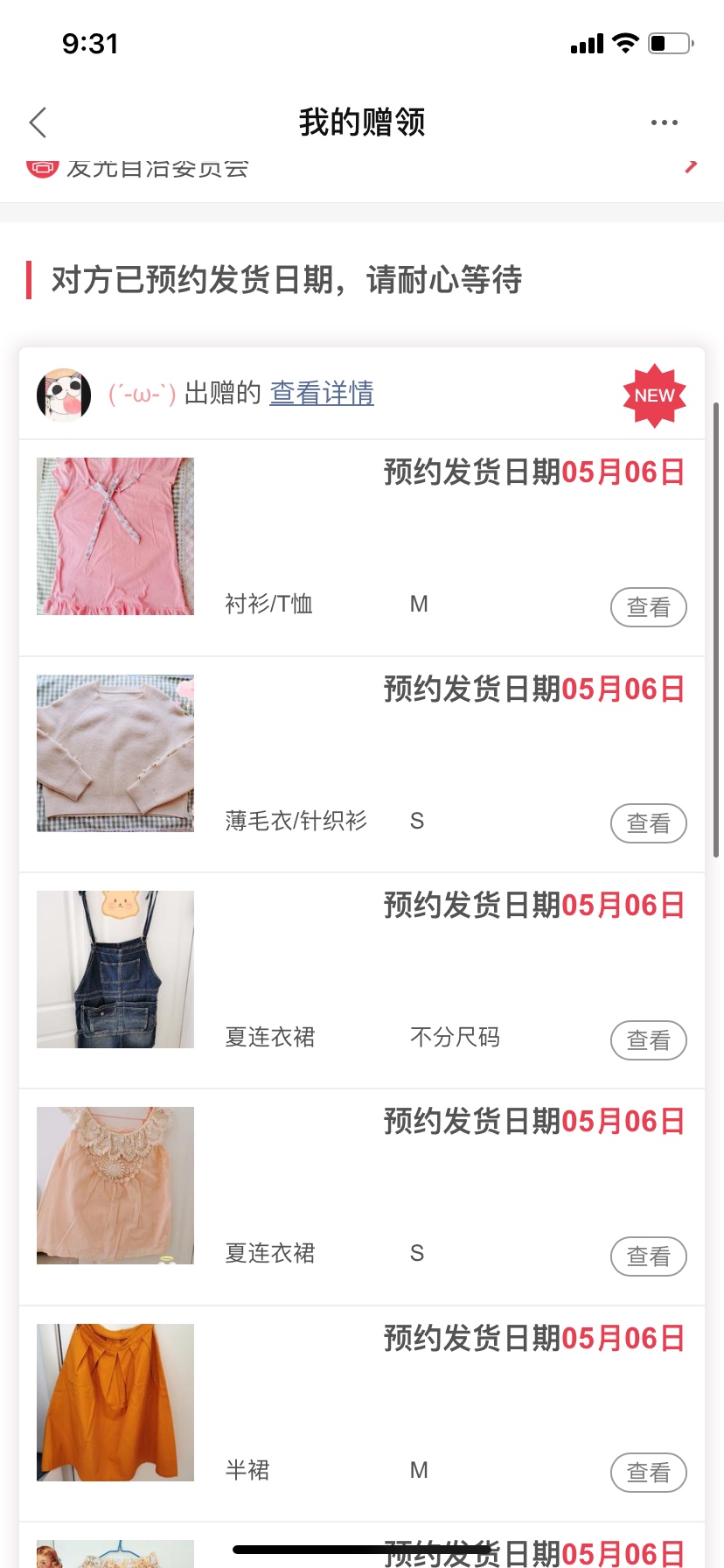
Task: Open the three-dot overflow menu
Action: 664,122
